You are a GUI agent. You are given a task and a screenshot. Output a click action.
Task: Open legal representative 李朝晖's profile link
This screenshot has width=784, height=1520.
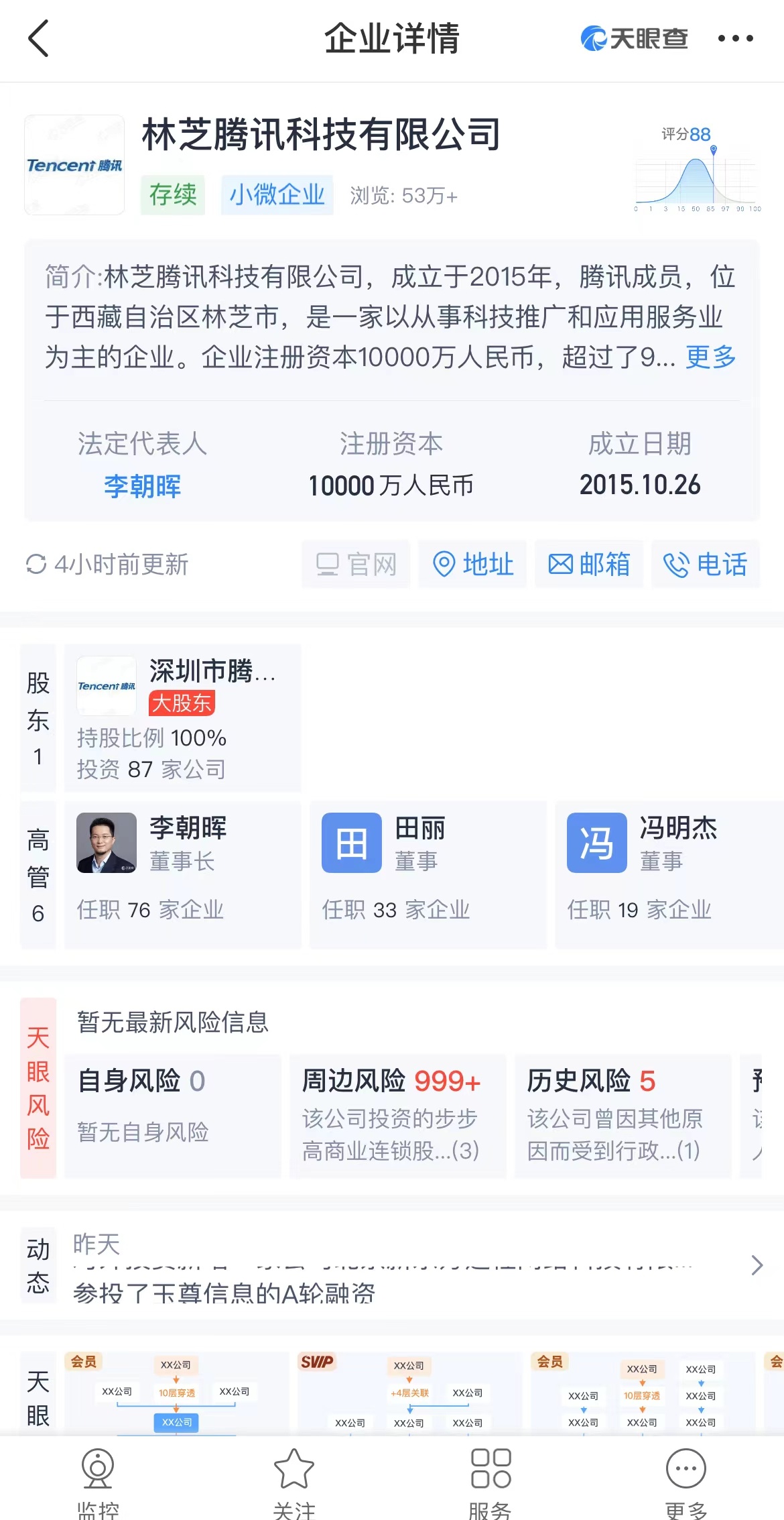point(142,486)
